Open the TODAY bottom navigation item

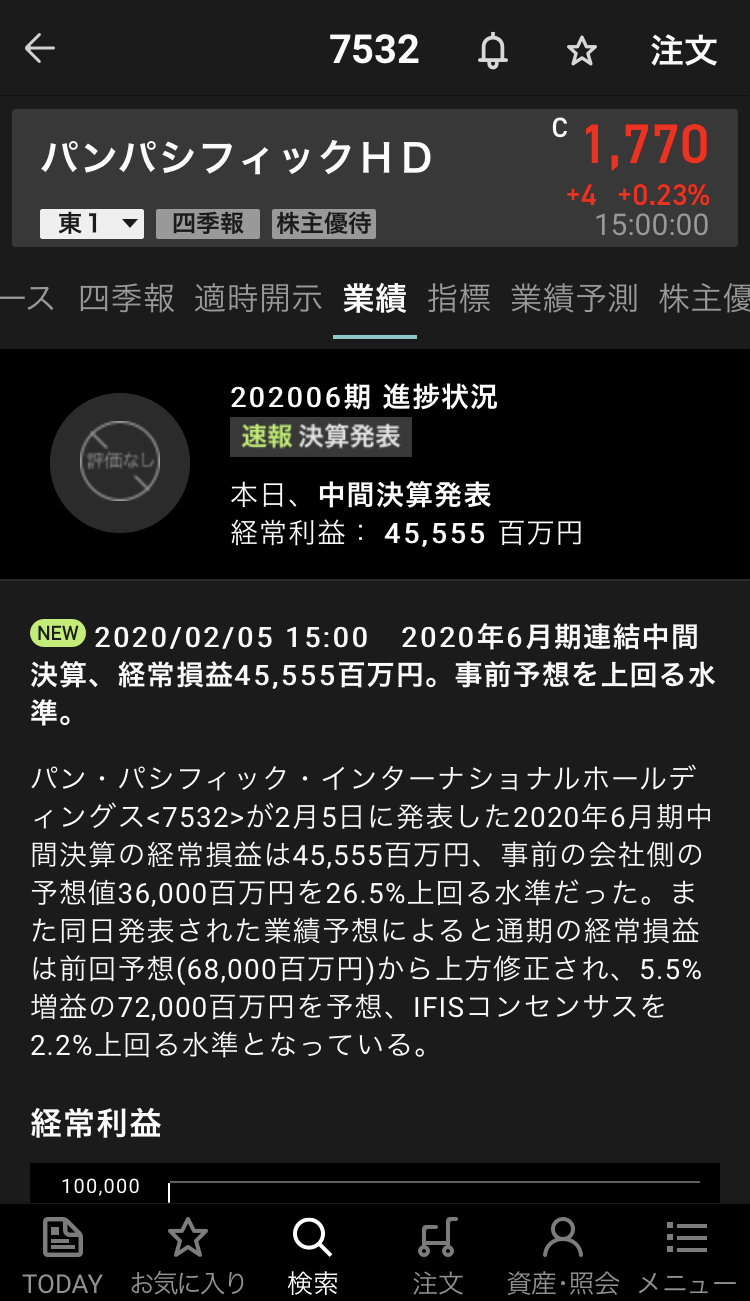tap(63, 1255)
